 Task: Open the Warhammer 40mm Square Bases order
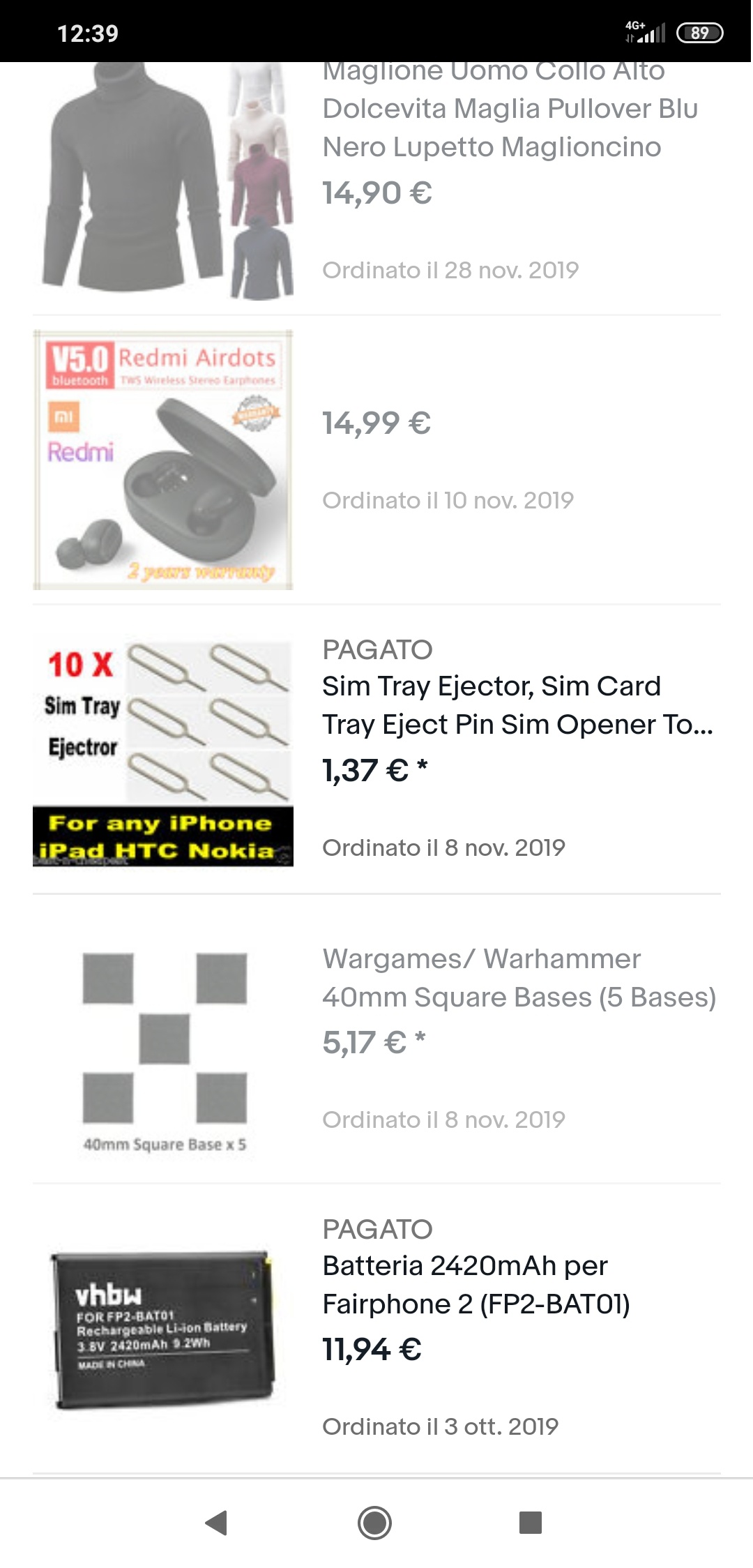[376, 1039]
